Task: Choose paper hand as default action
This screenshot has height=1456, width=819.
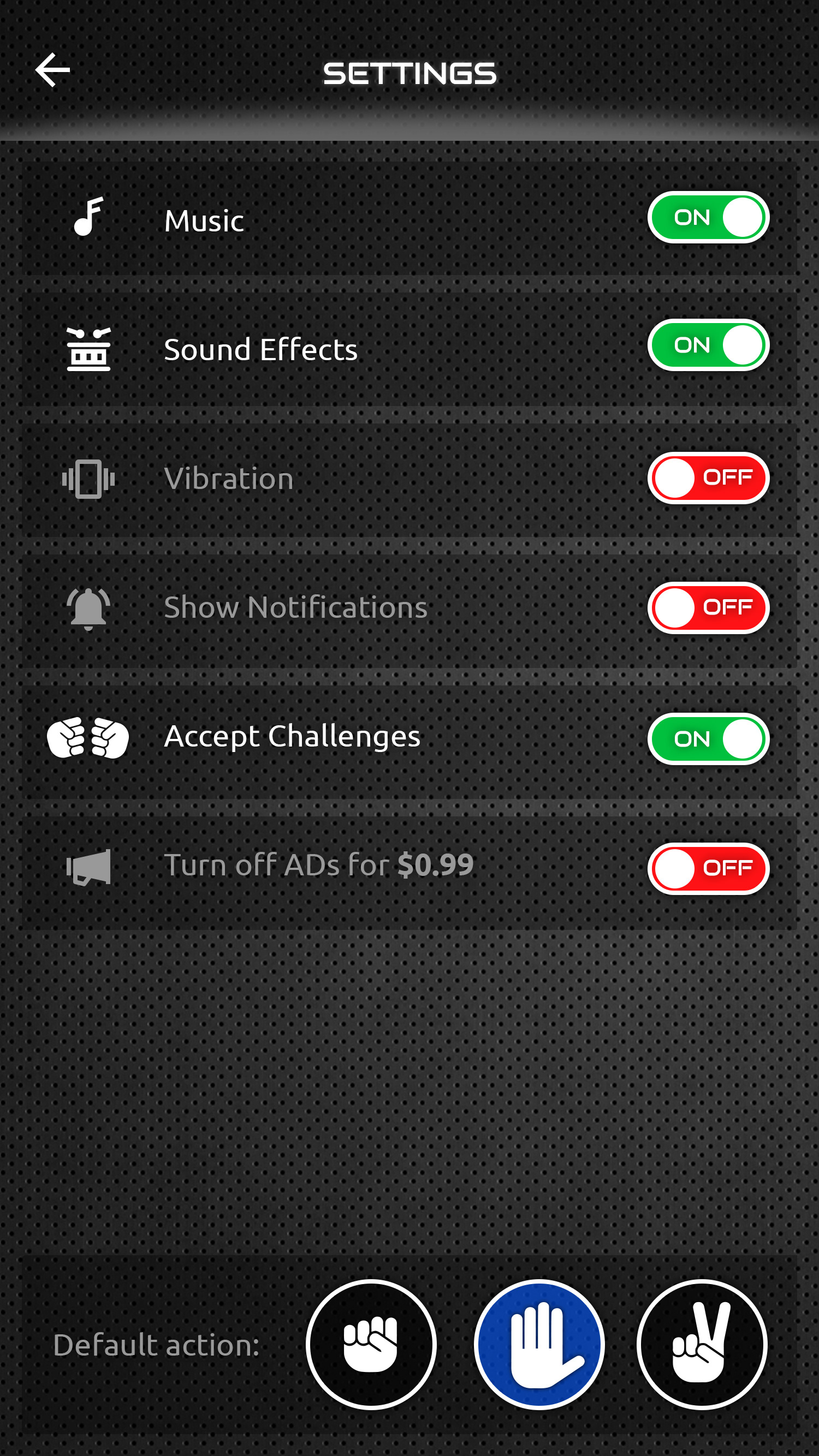Action: (x=539, y=1345)
